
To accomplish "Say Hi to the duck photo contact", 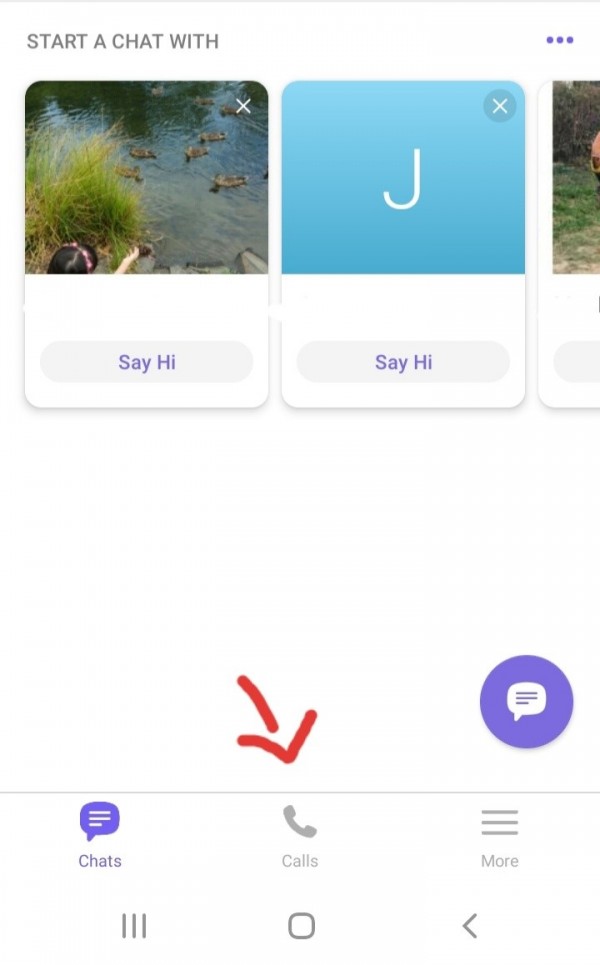I will [x=146, y=362].
